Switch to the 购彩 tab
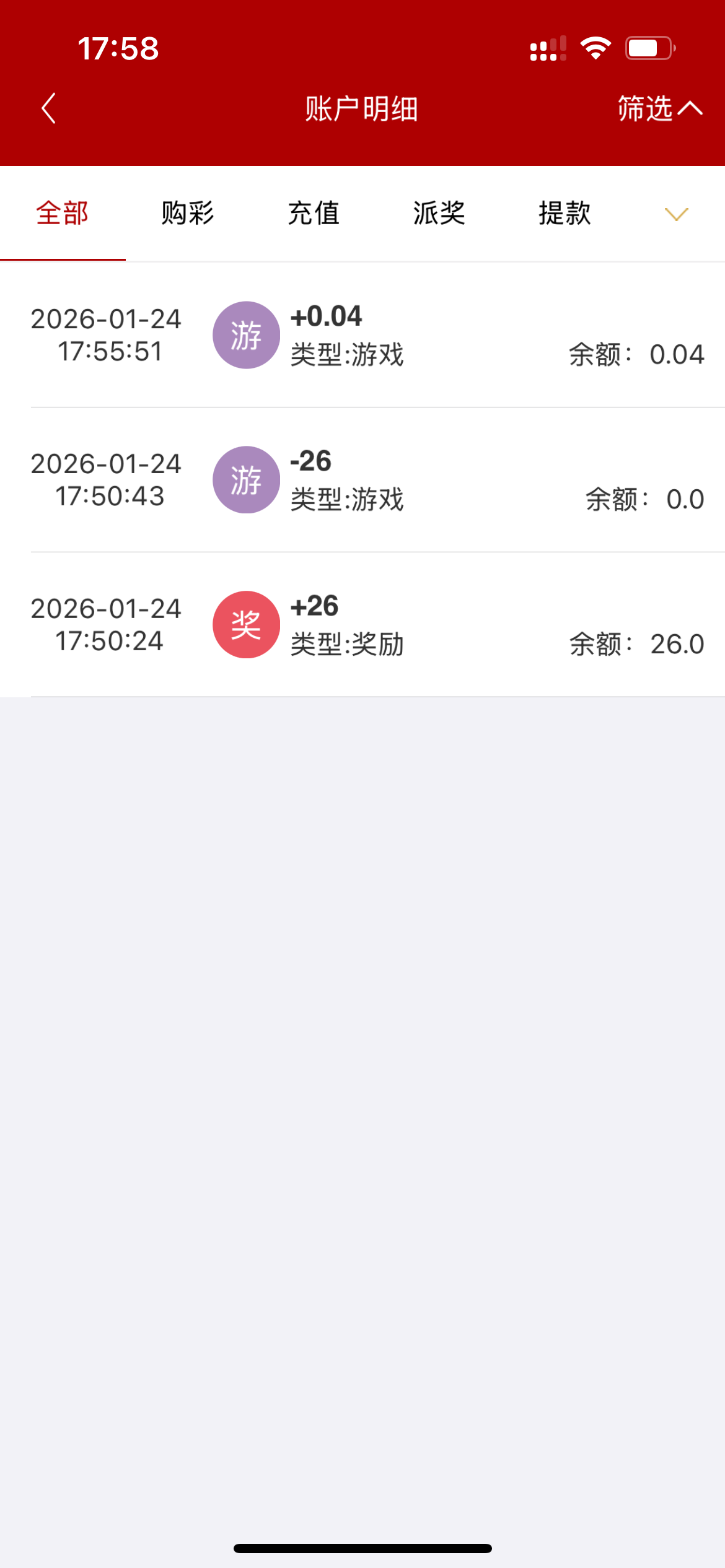725x1568 pixels. click(188, 214)
